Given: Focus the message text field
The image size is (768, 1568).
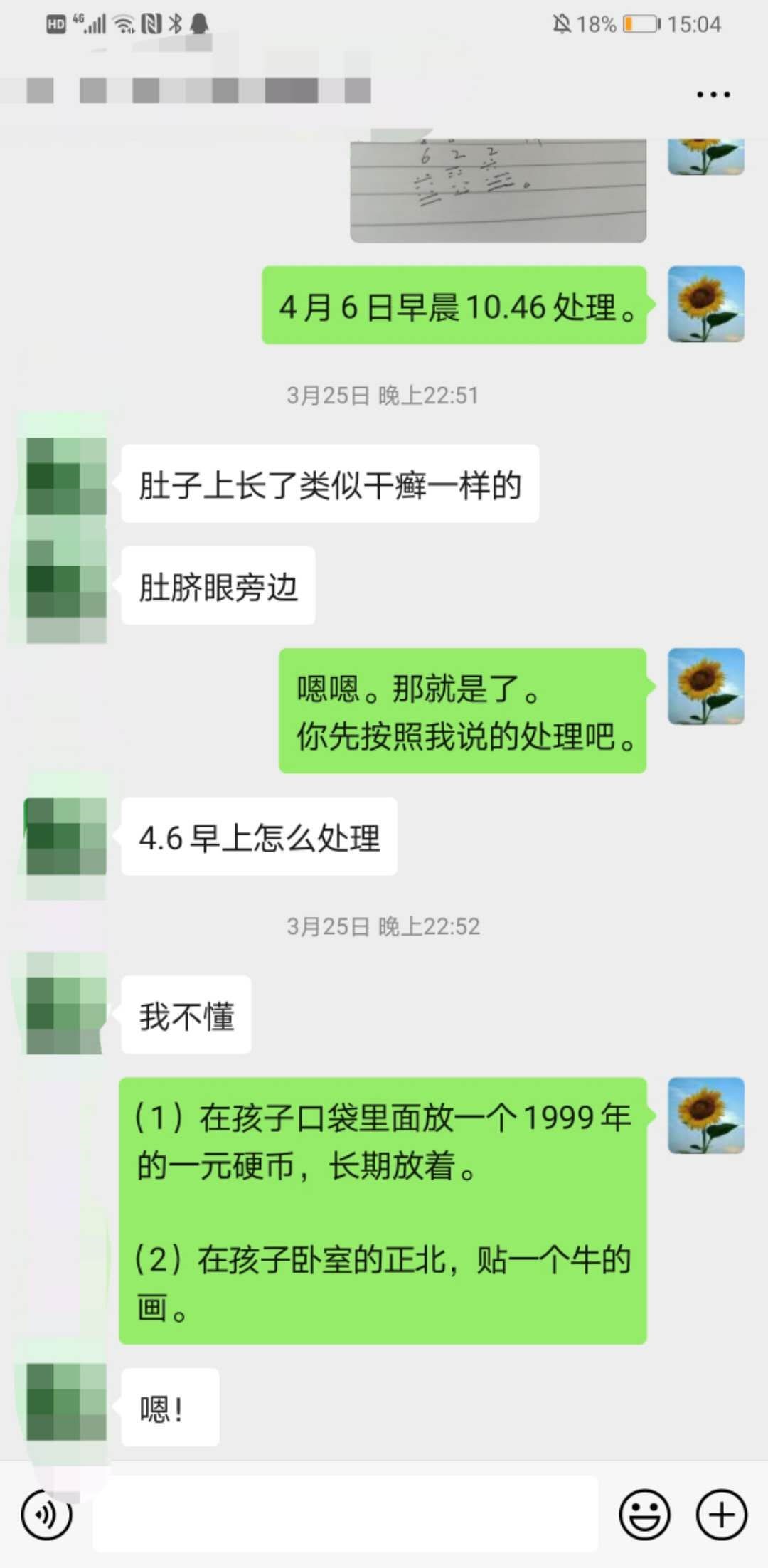Looking at the screenshot, I should 345,1514.
